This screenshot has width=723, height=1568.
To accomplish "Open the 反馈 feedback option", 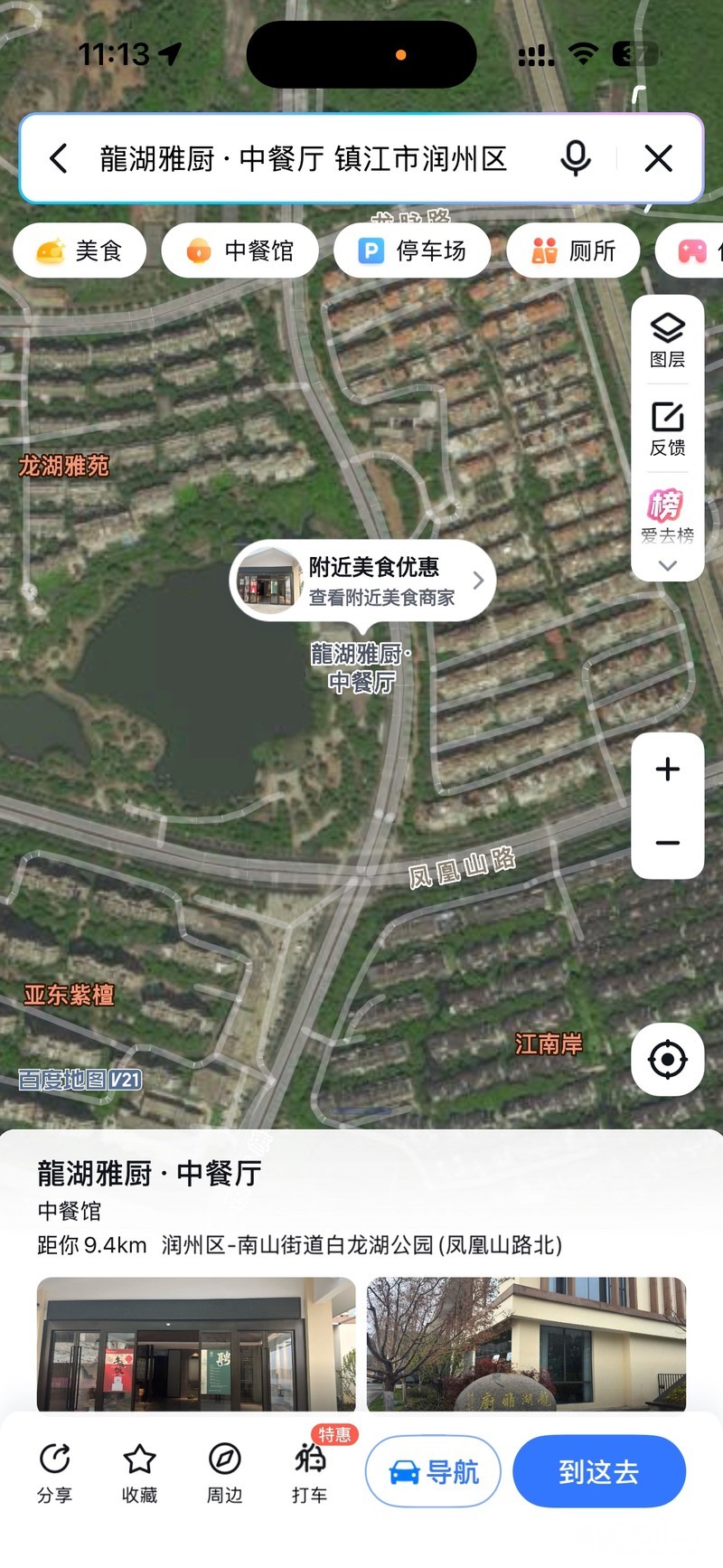I will [x=668, y=429].
